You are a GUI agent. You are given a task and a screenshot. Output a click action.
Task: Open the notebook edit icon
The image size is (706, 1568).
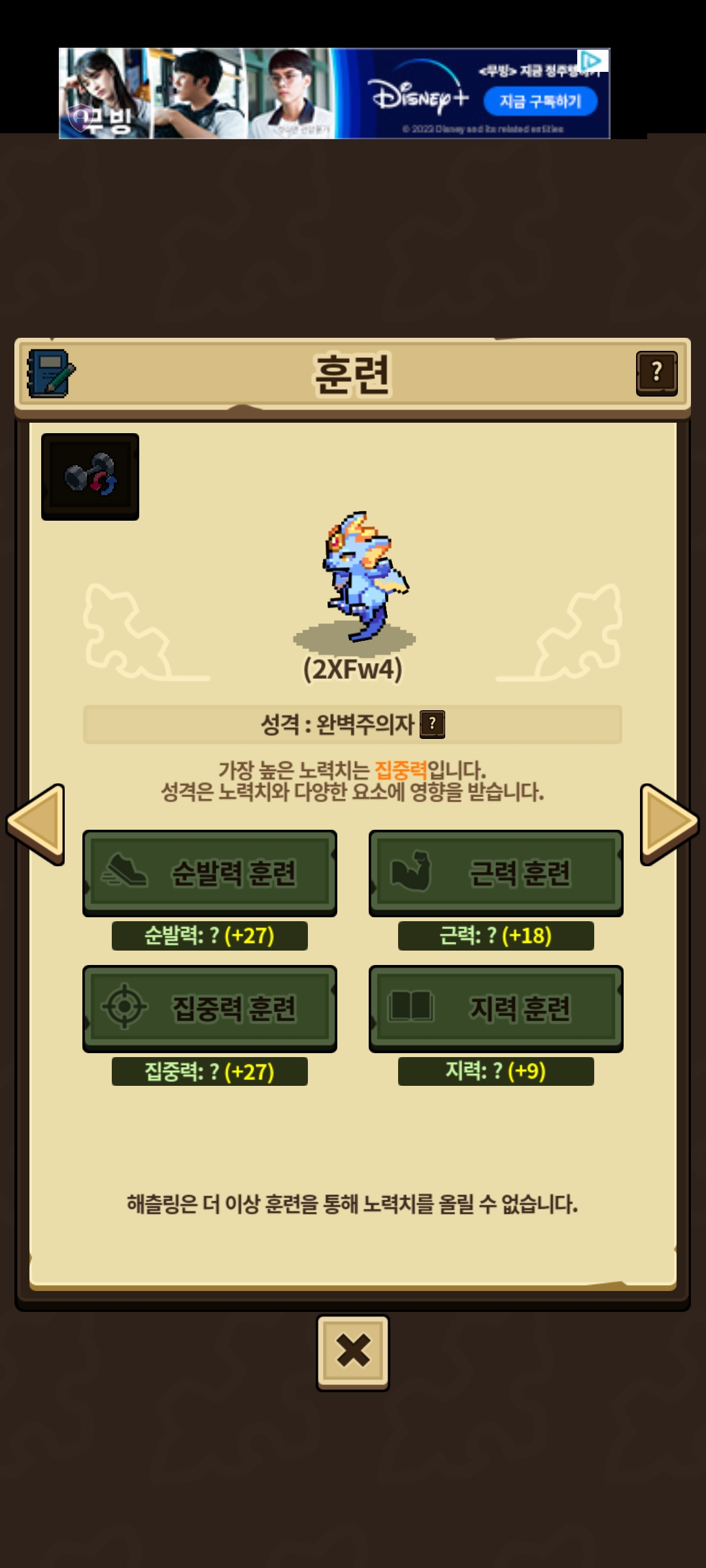pos(51,374)
